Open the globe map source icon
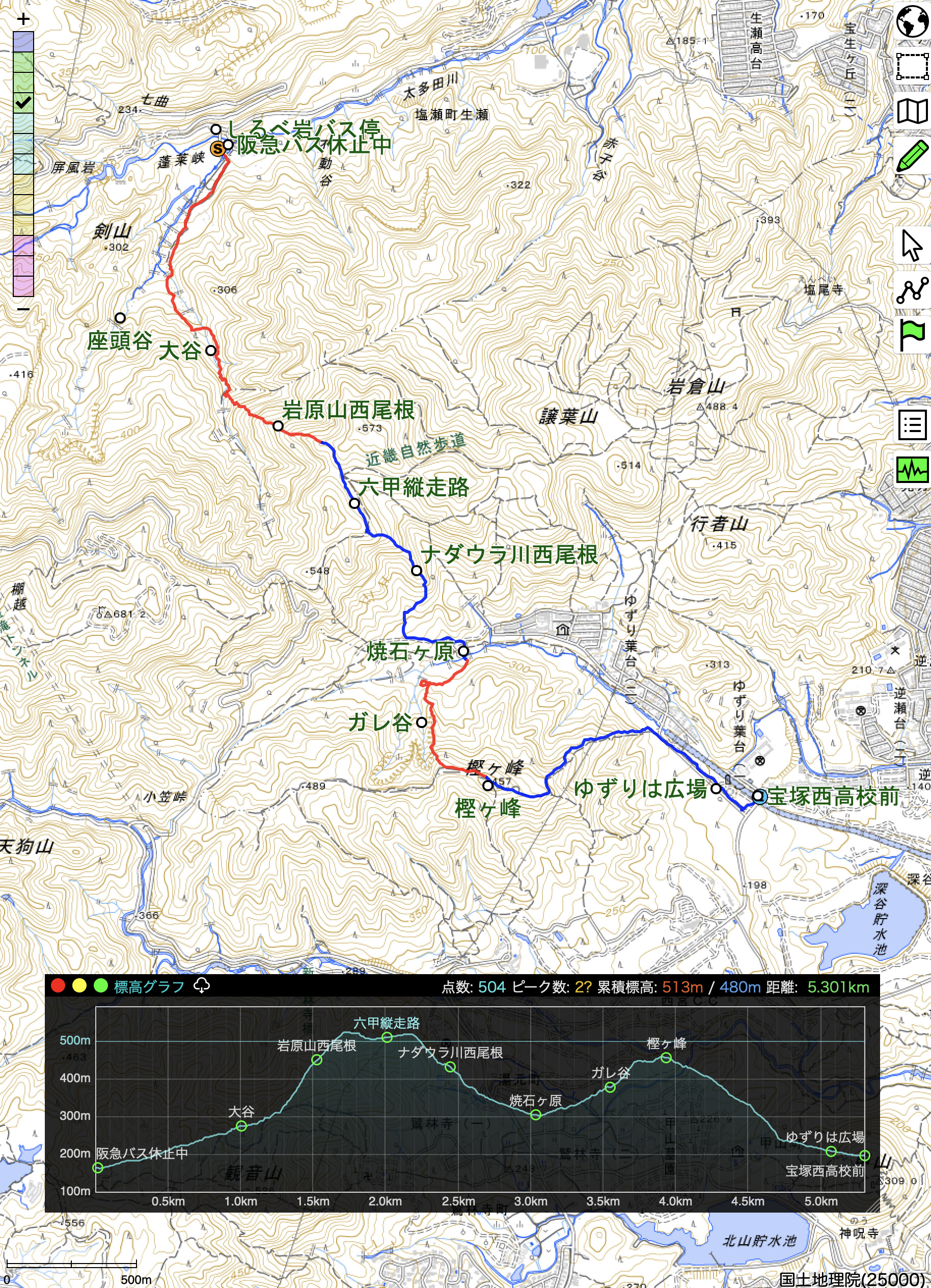The image size is (931, 1288). (x=912, y=21)
